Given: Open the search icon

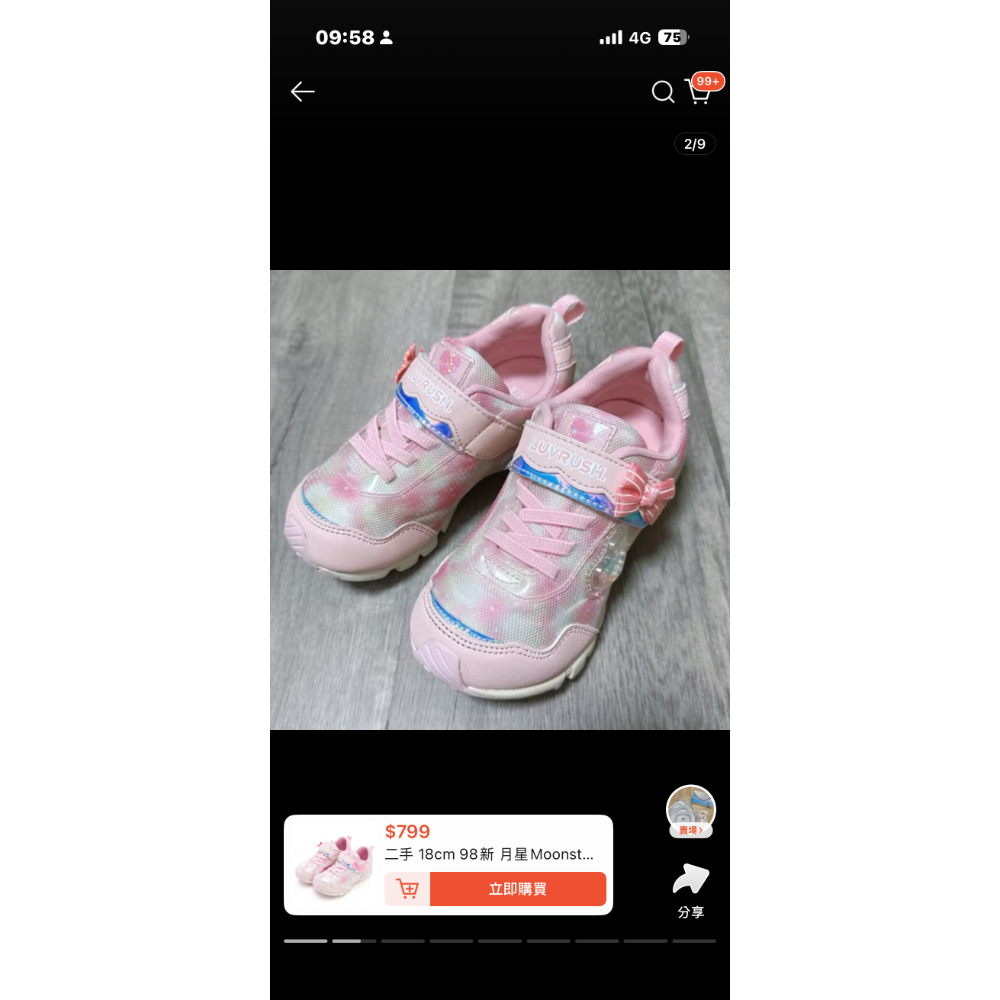Looking at the screenshot, I should 663,92.
